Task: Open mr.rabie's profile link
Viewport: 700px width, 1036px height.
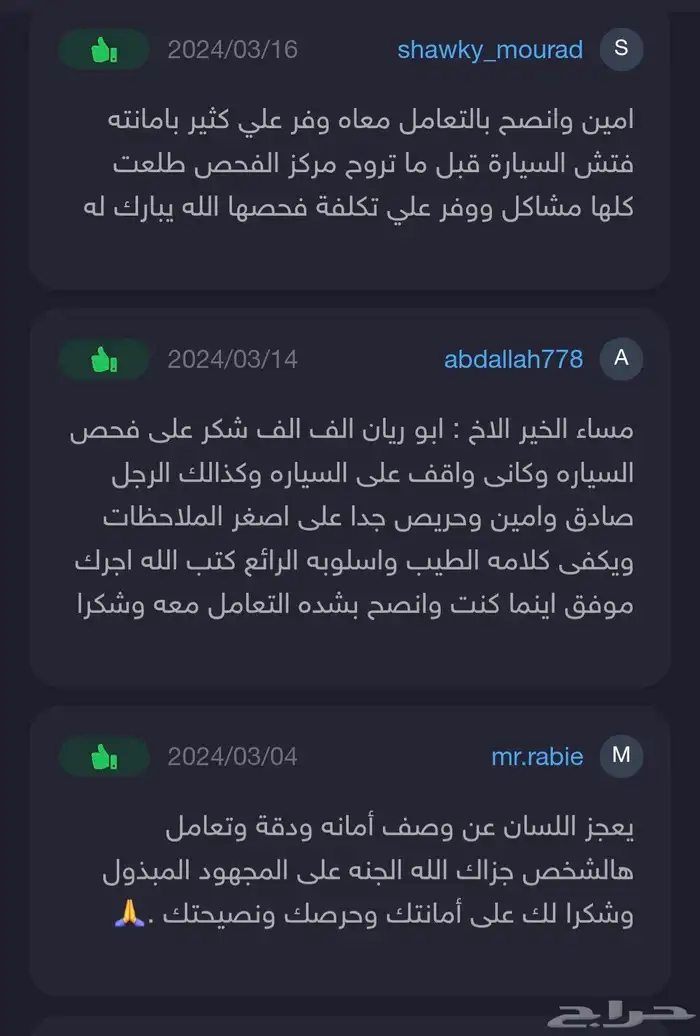Action: coord(537,756)
